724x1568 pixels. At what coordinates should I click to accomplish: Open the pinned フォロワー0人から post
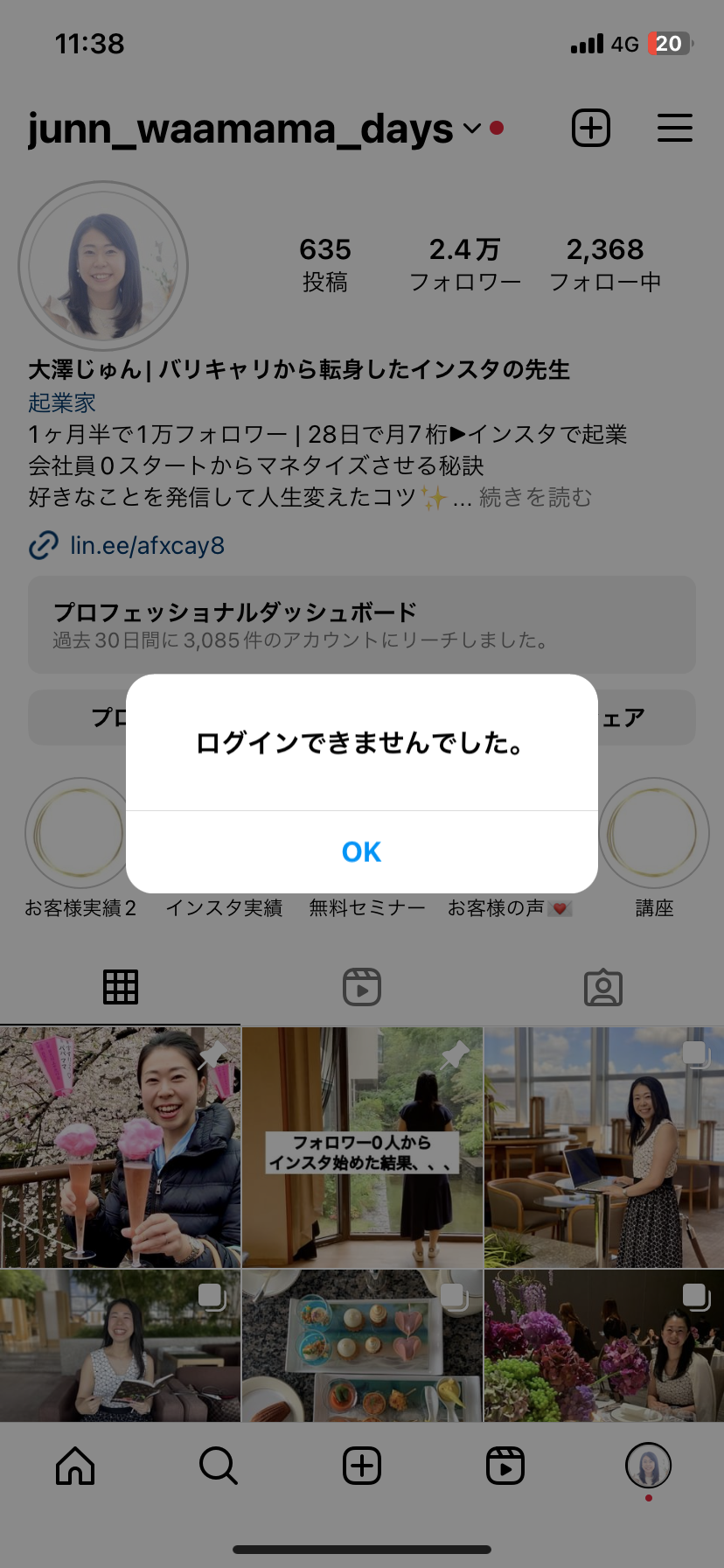(362, 1147)
